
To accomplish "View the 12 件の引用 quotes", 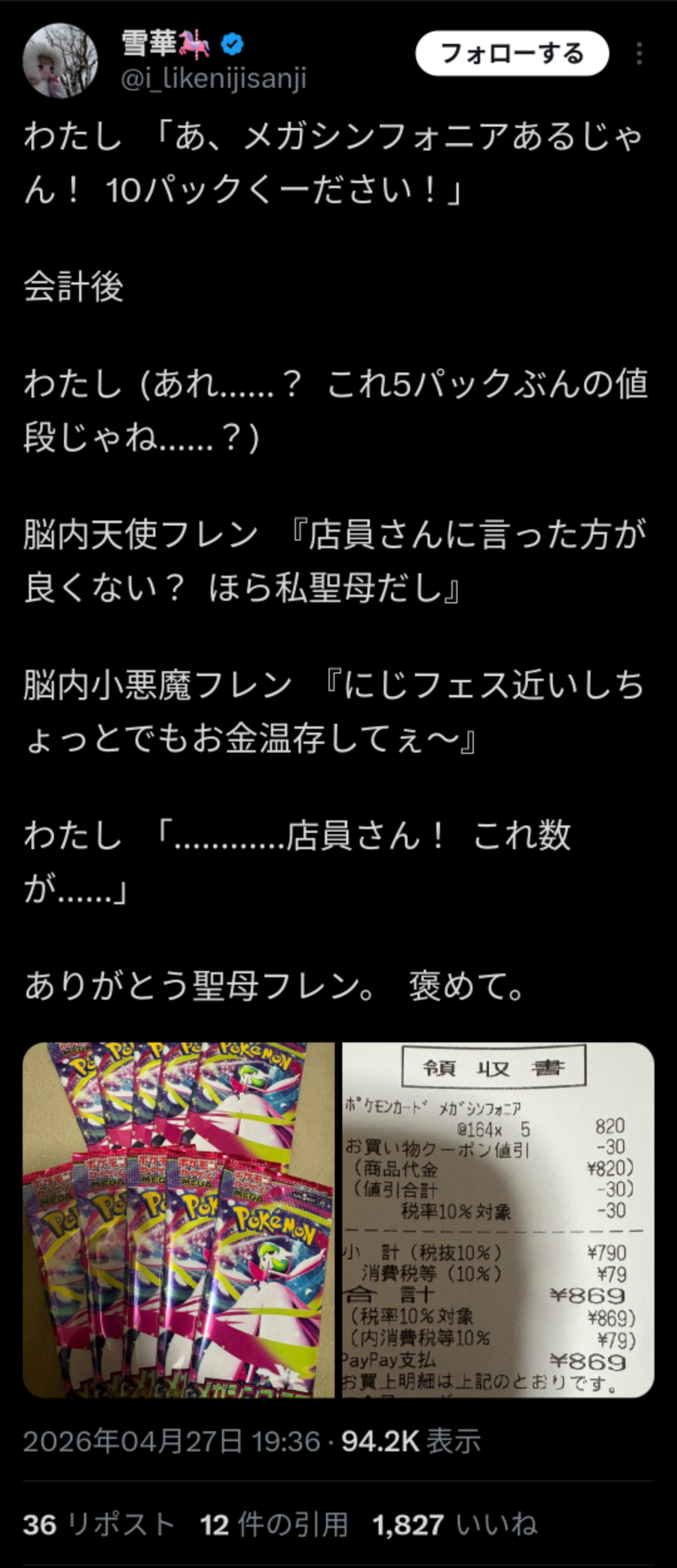I will coord(274,1525).
